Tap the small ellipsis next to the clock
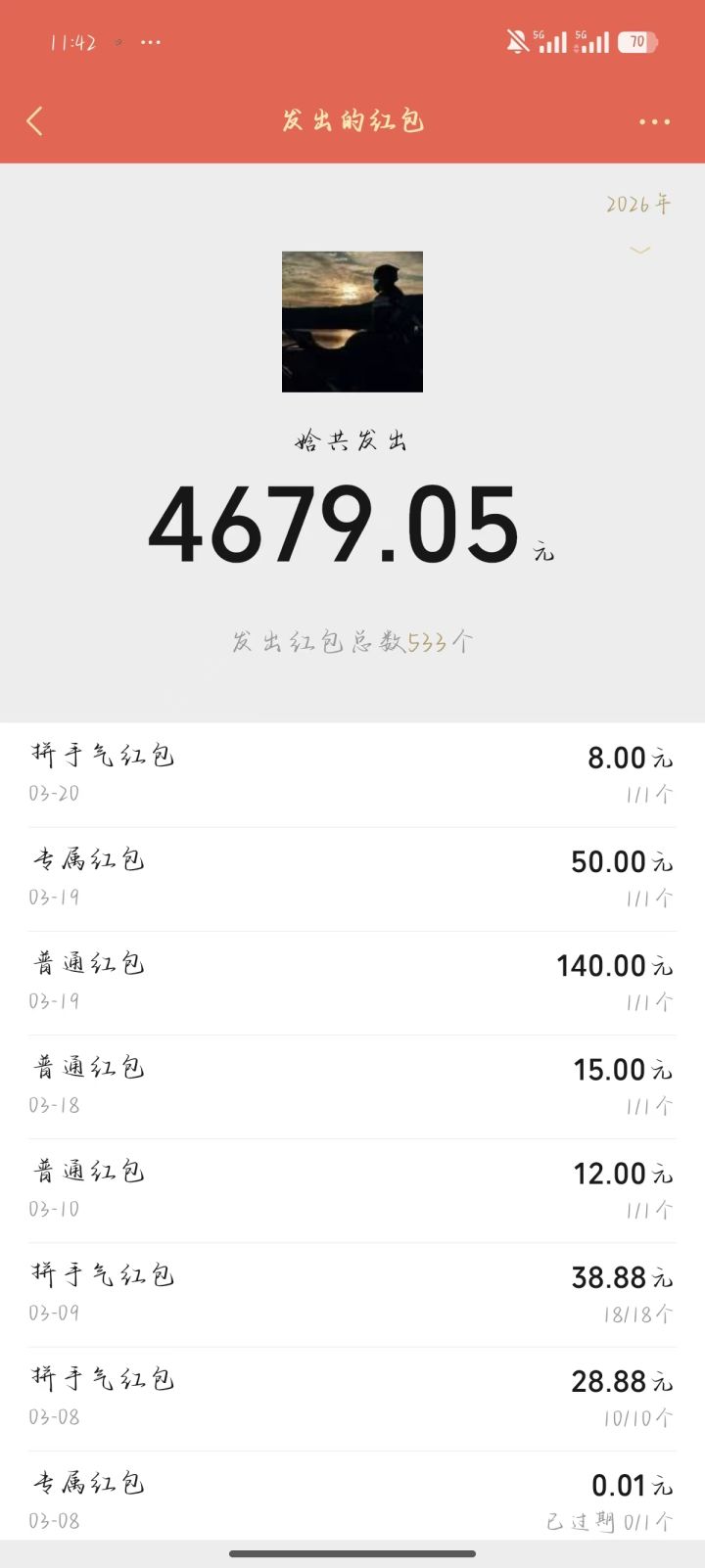 [150, 42]
